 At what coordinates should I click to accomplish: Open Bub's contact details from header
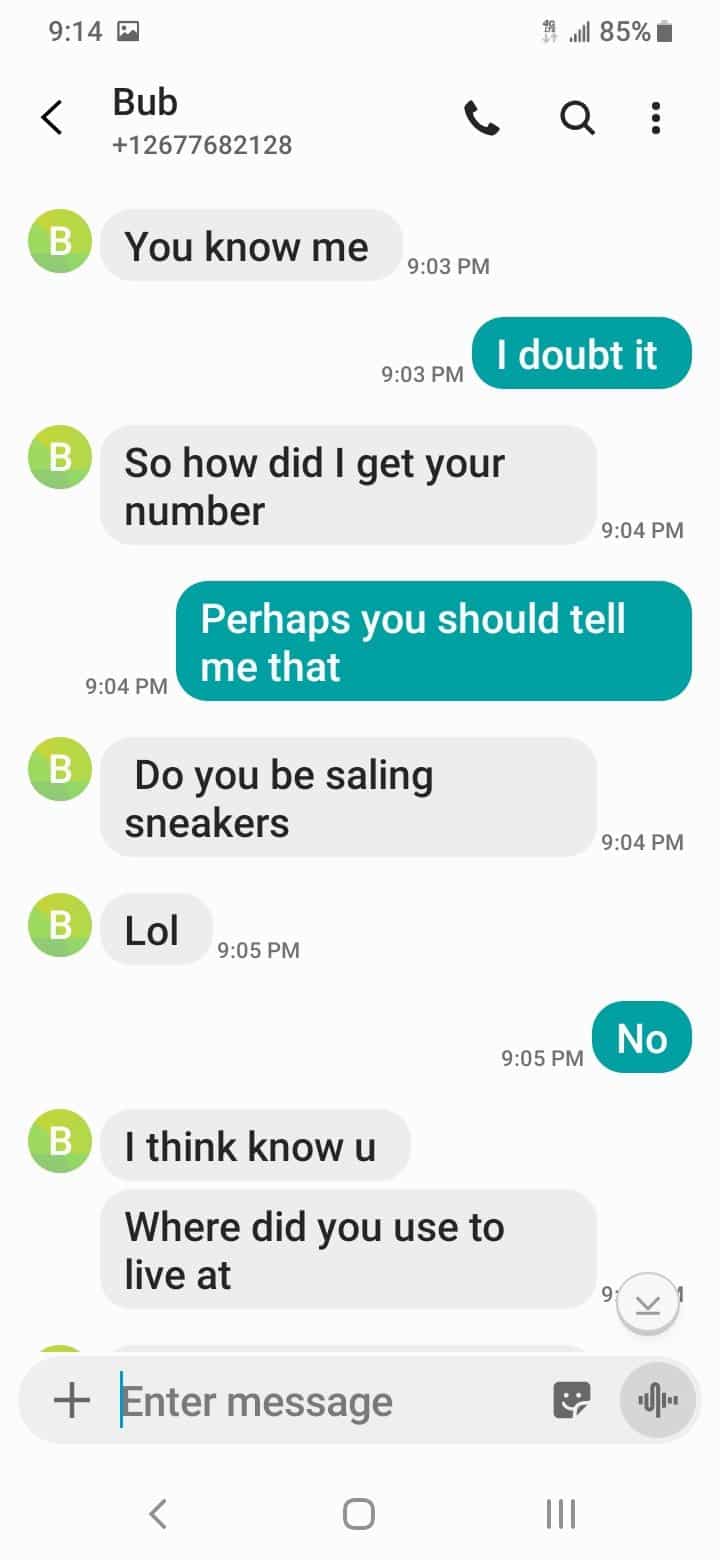tap(202, 121)
